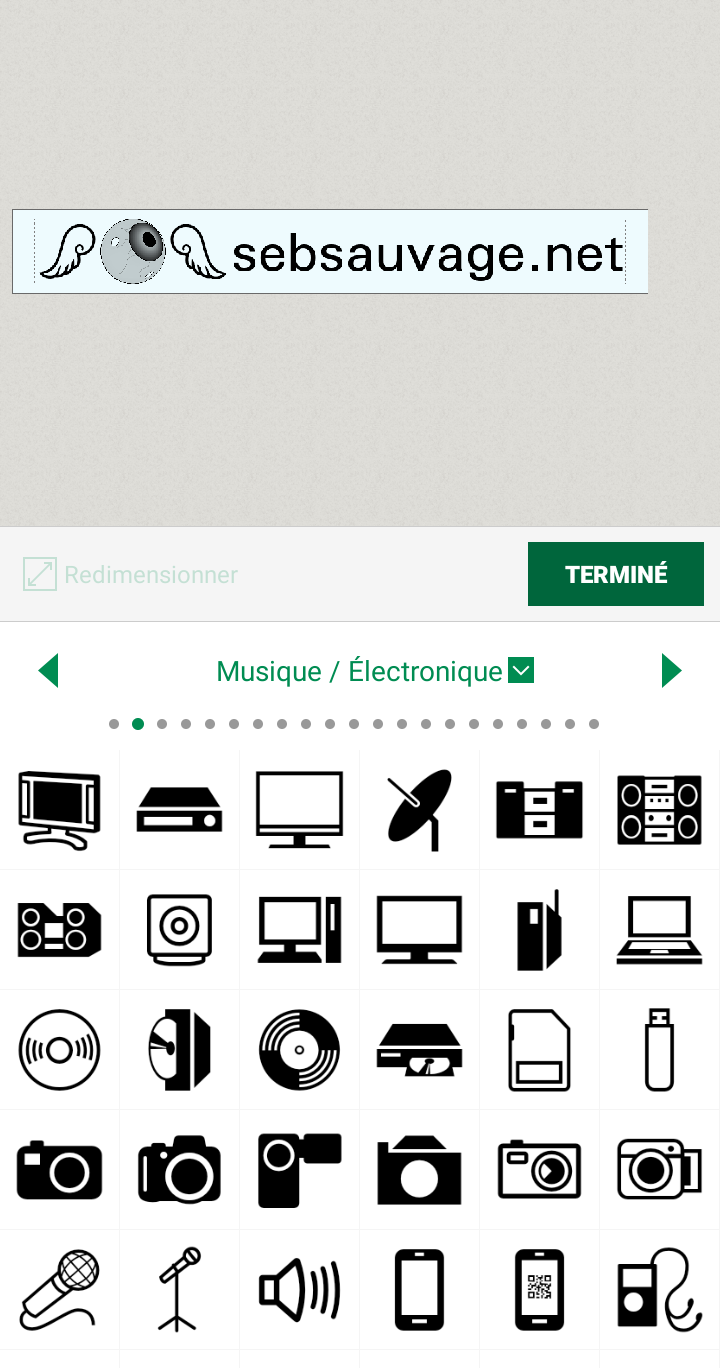Pick the smartphone with QR code symbol
Image resolution: width=720 pixels, height=1368 pixels.
point(539,1289)
